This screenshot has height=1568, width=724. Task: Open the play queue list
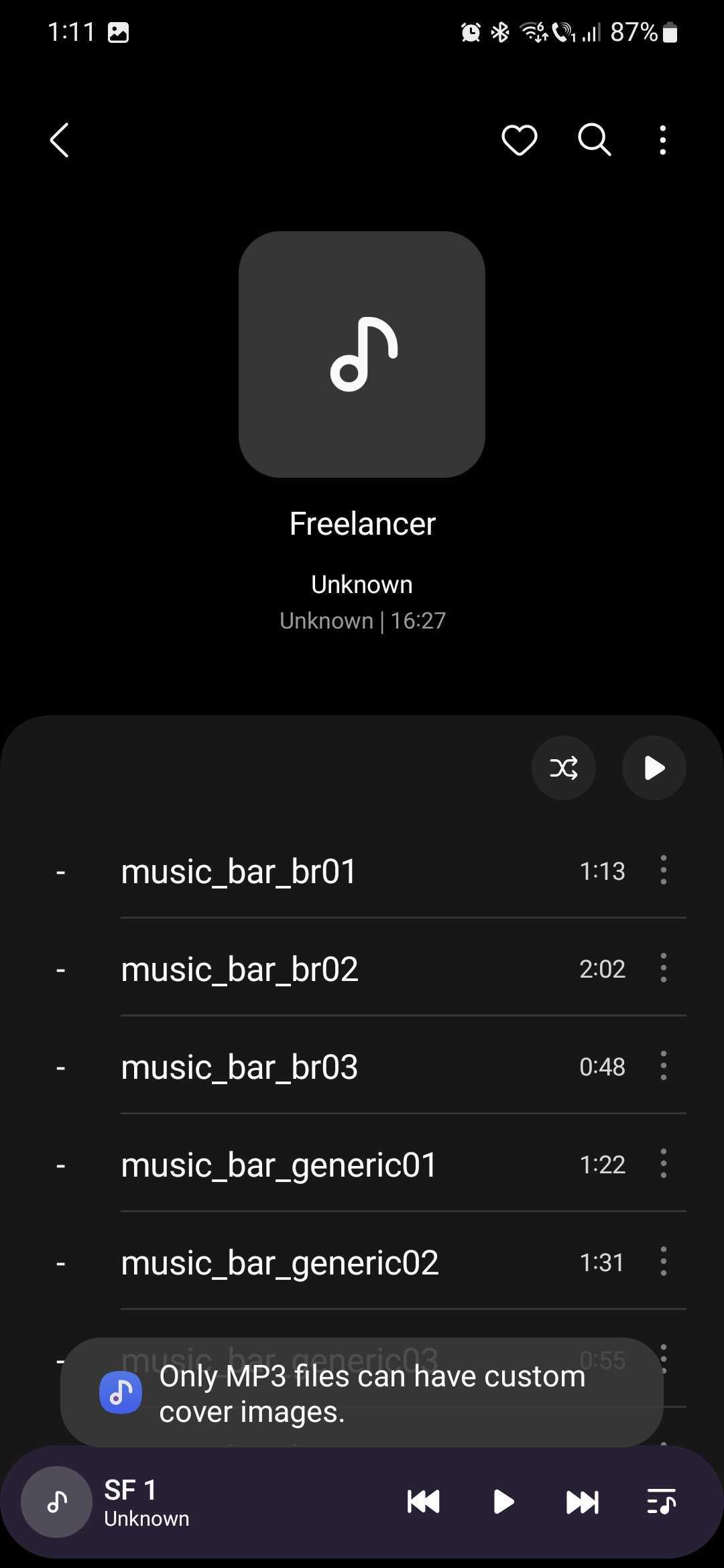pos(661,1502)
